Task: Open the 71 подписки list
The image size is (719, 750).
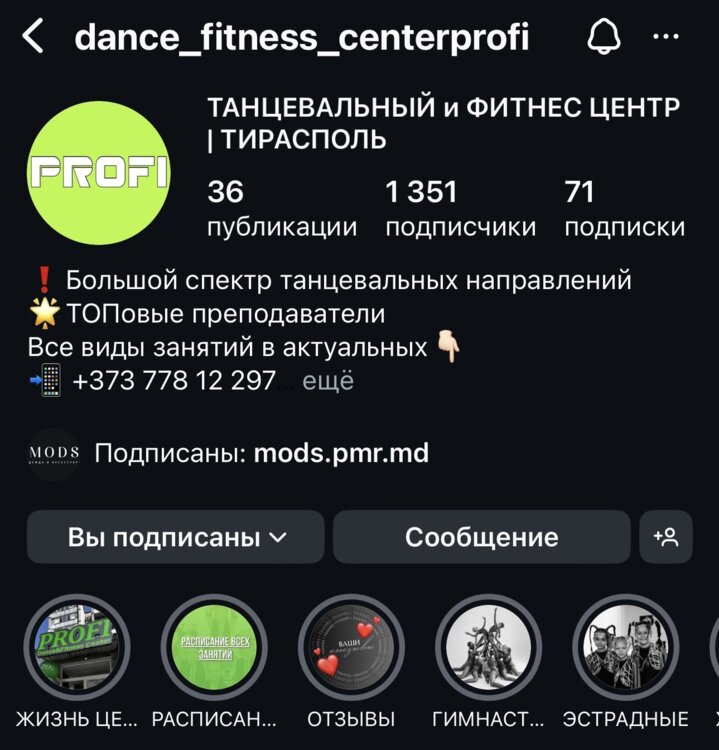Action: pyautogui.click(x=624, y=208)
